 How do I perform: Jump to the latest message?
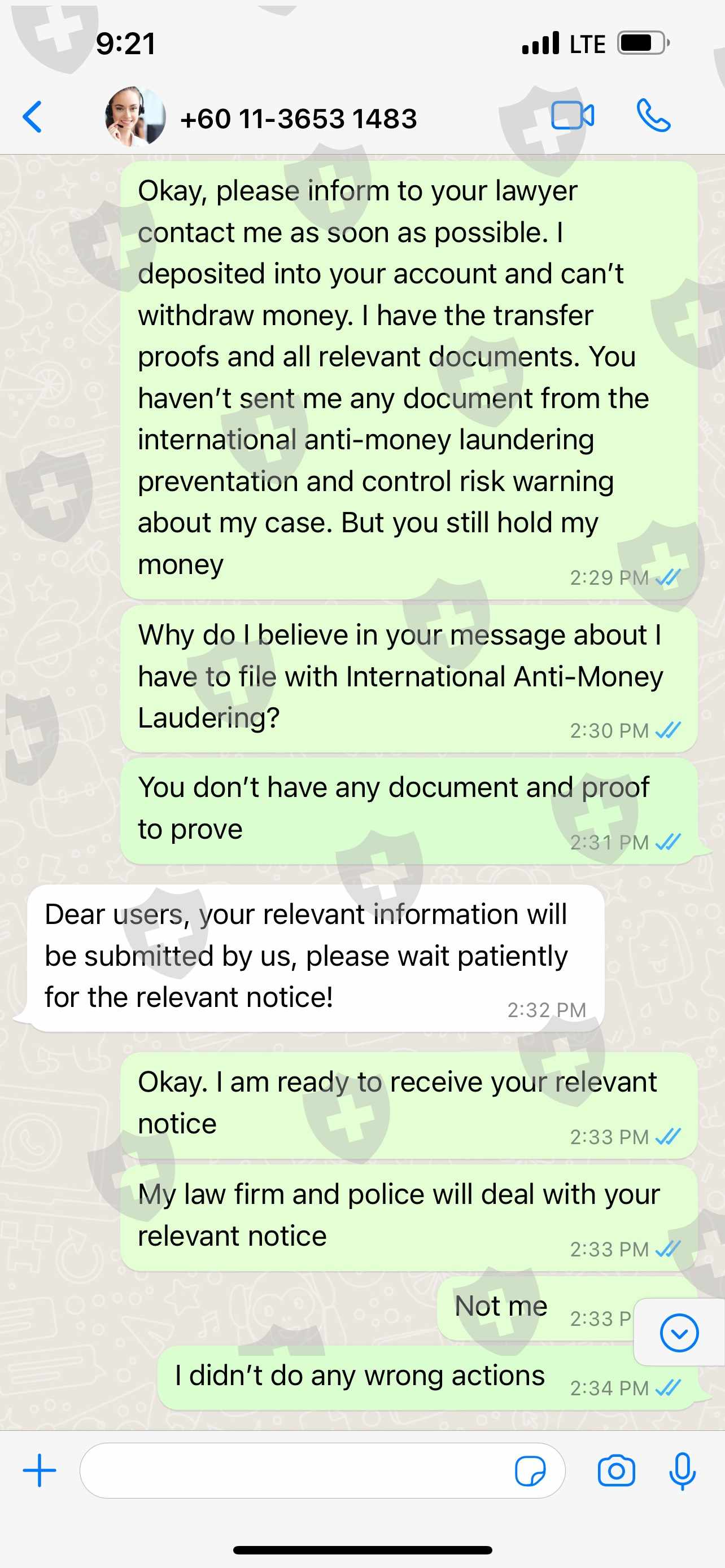(679, 1333)
